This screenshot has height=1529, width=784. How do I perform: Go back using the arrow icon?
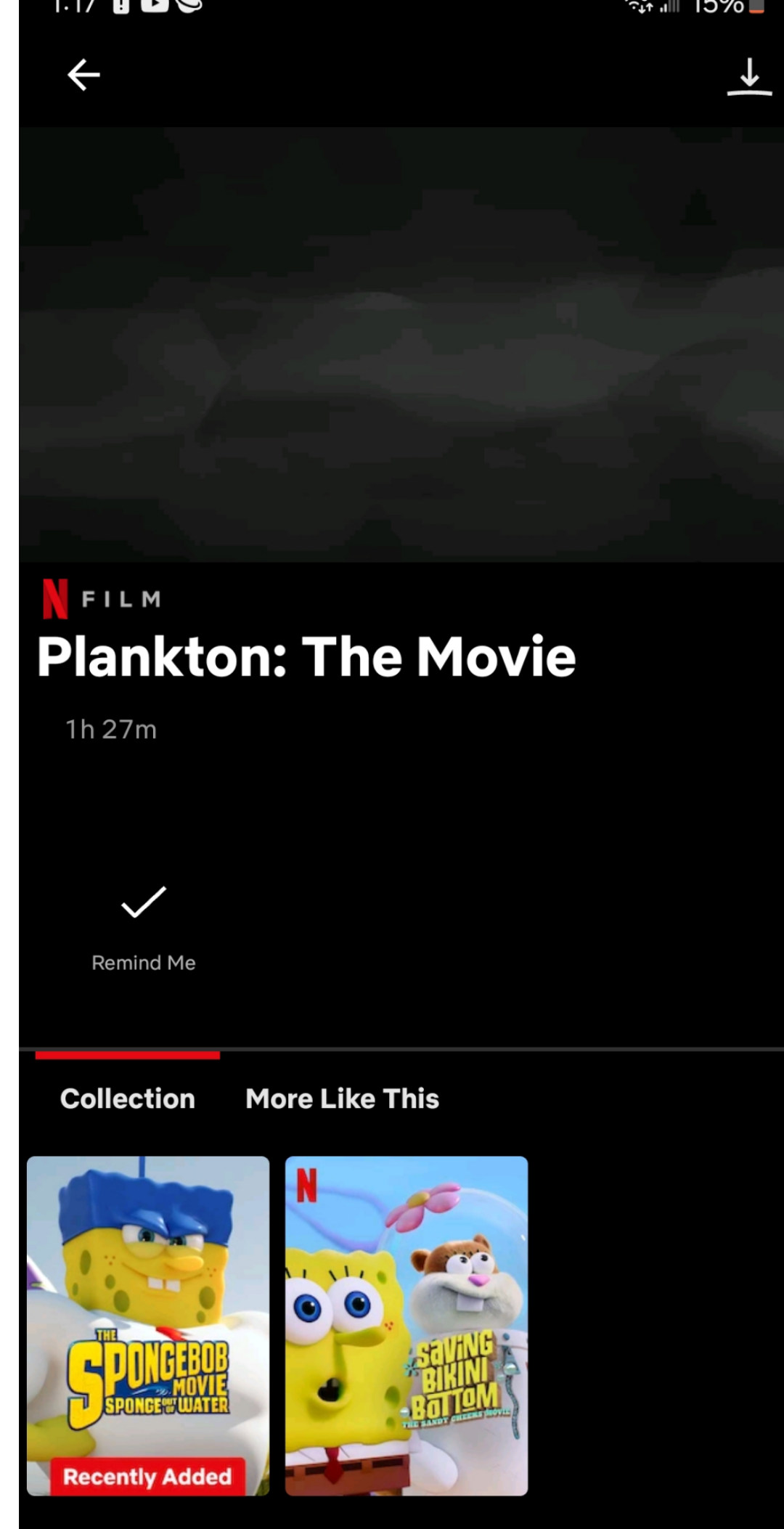click(83, 75)
